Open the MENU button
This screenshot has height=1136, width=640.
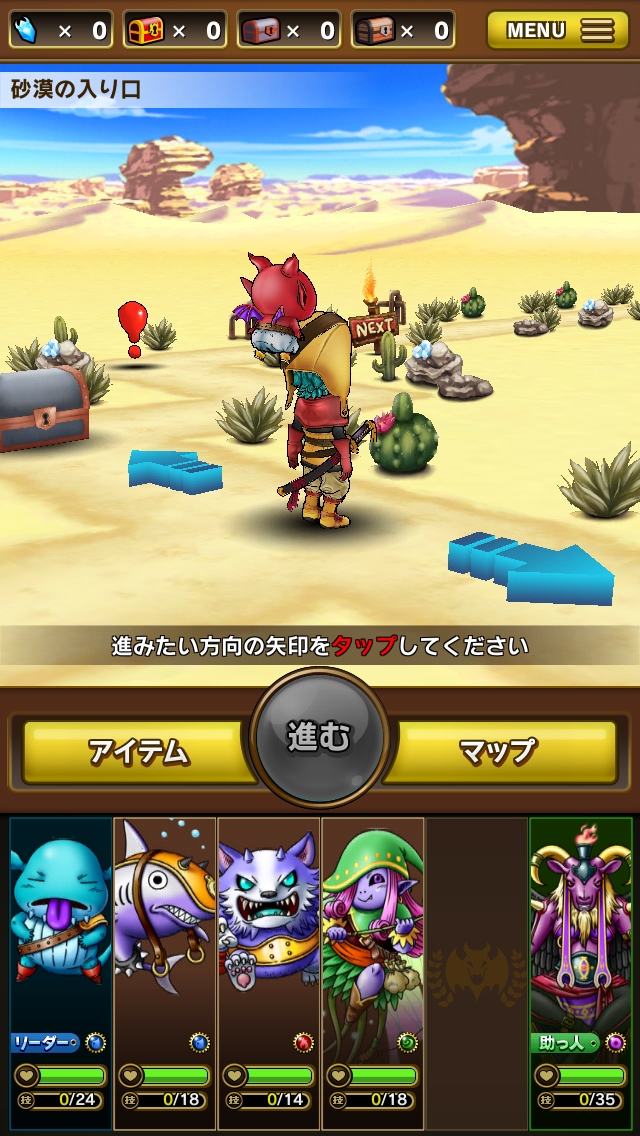pyautogui.click(x=559, y=30)
